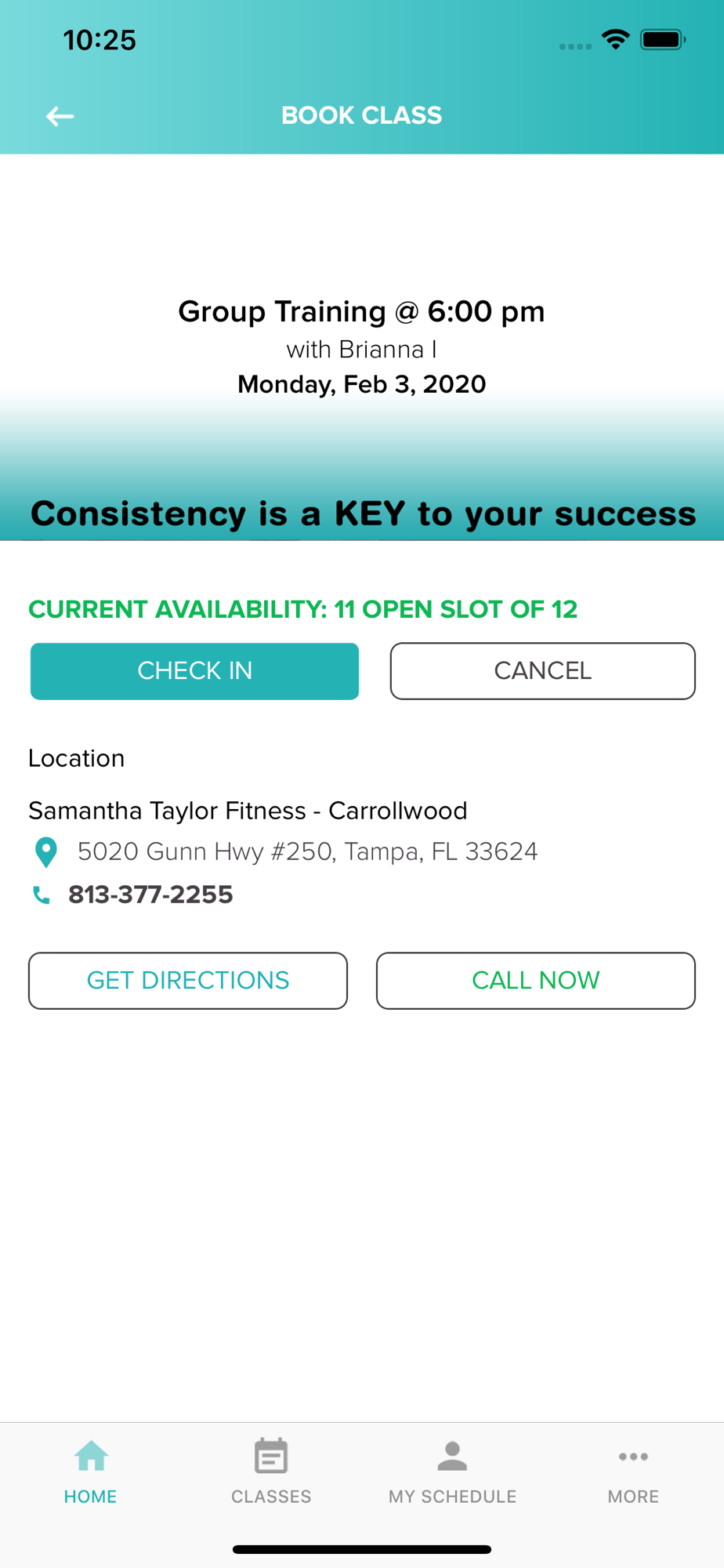Call the studio with Call Now

[536, 981]
